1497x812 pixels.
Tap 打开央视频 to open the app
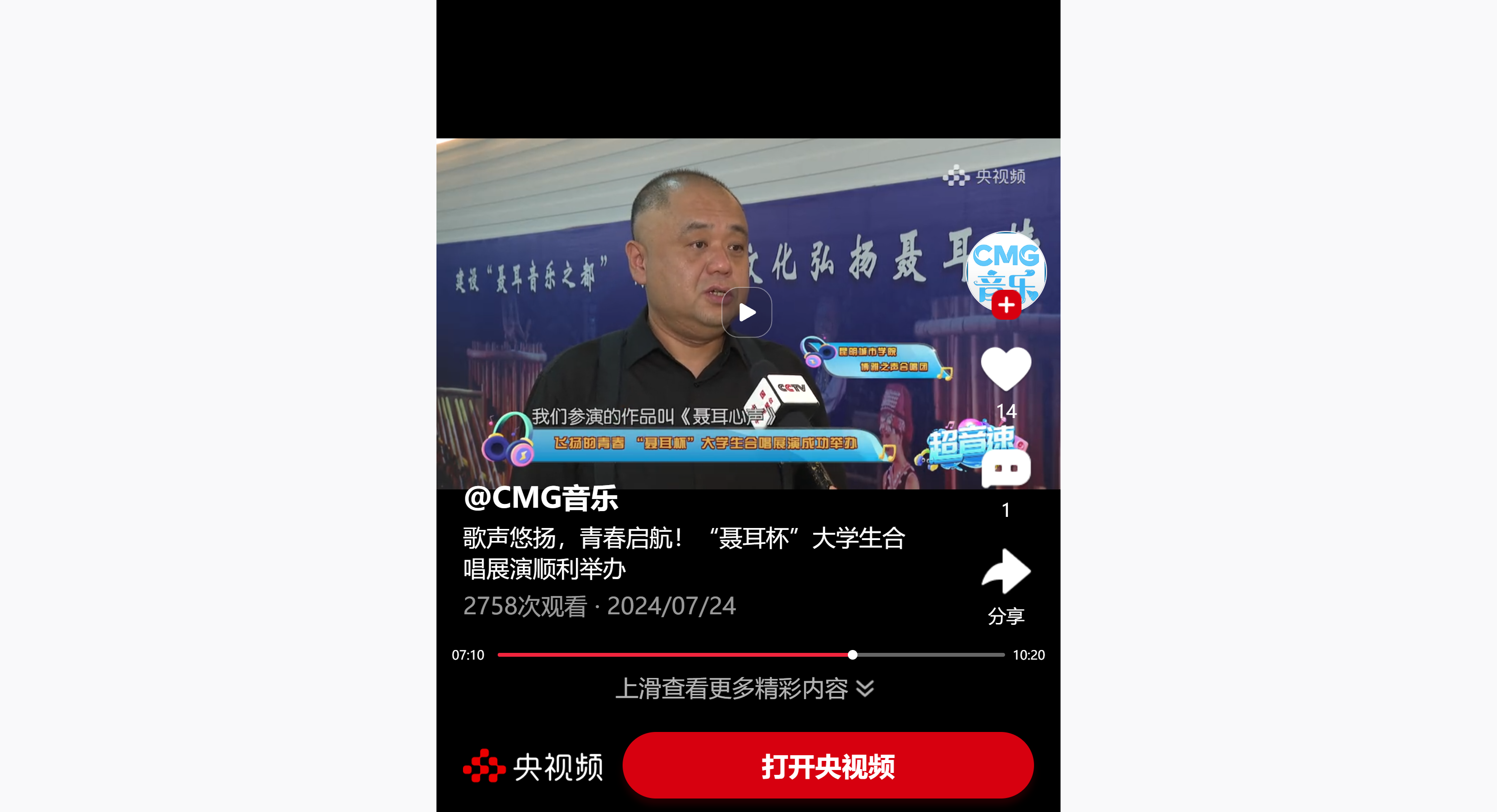coord(828,766)
